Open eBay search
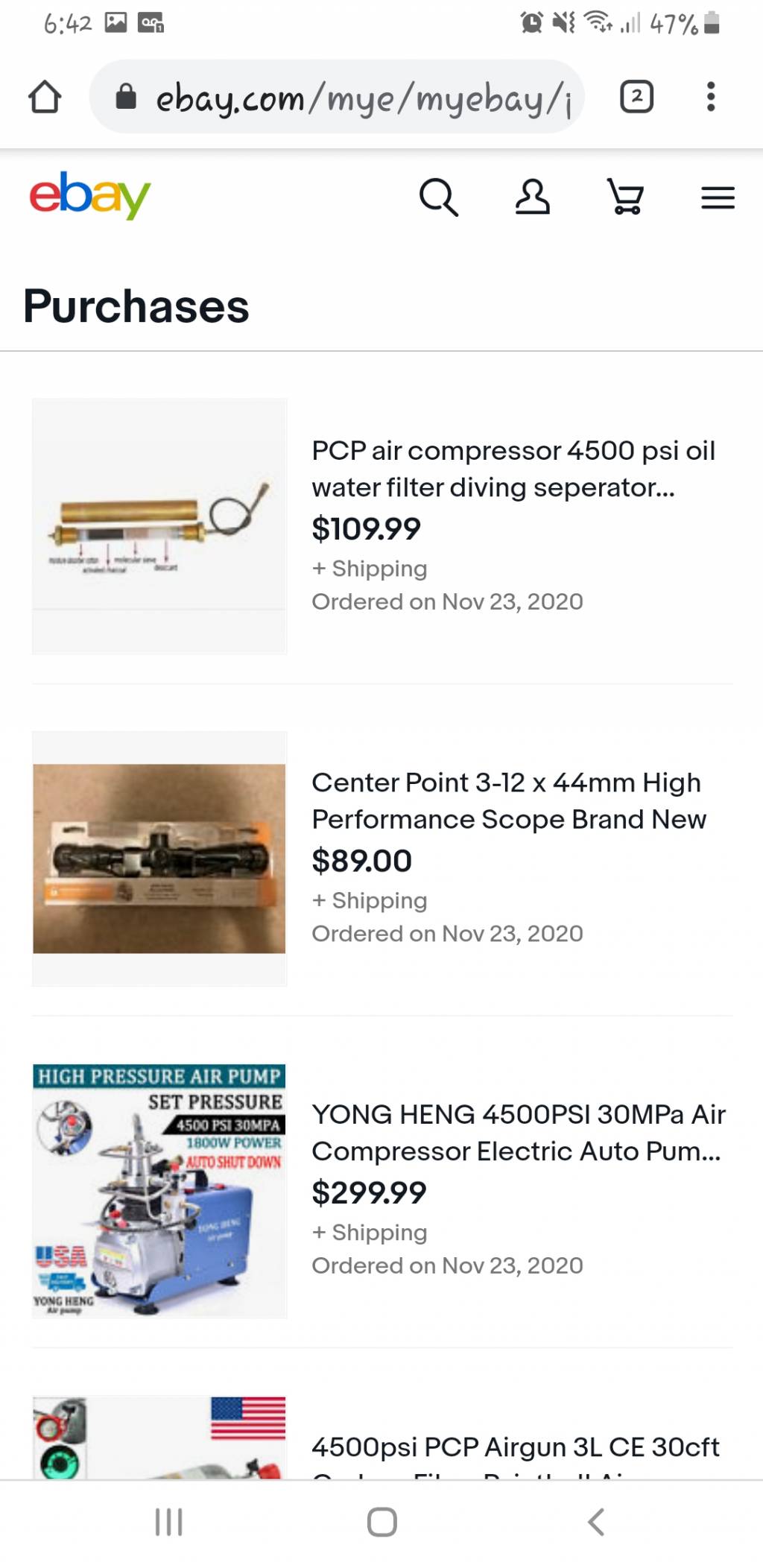The height and width of the screenshot is (1568, 763). tap(438, 197)
